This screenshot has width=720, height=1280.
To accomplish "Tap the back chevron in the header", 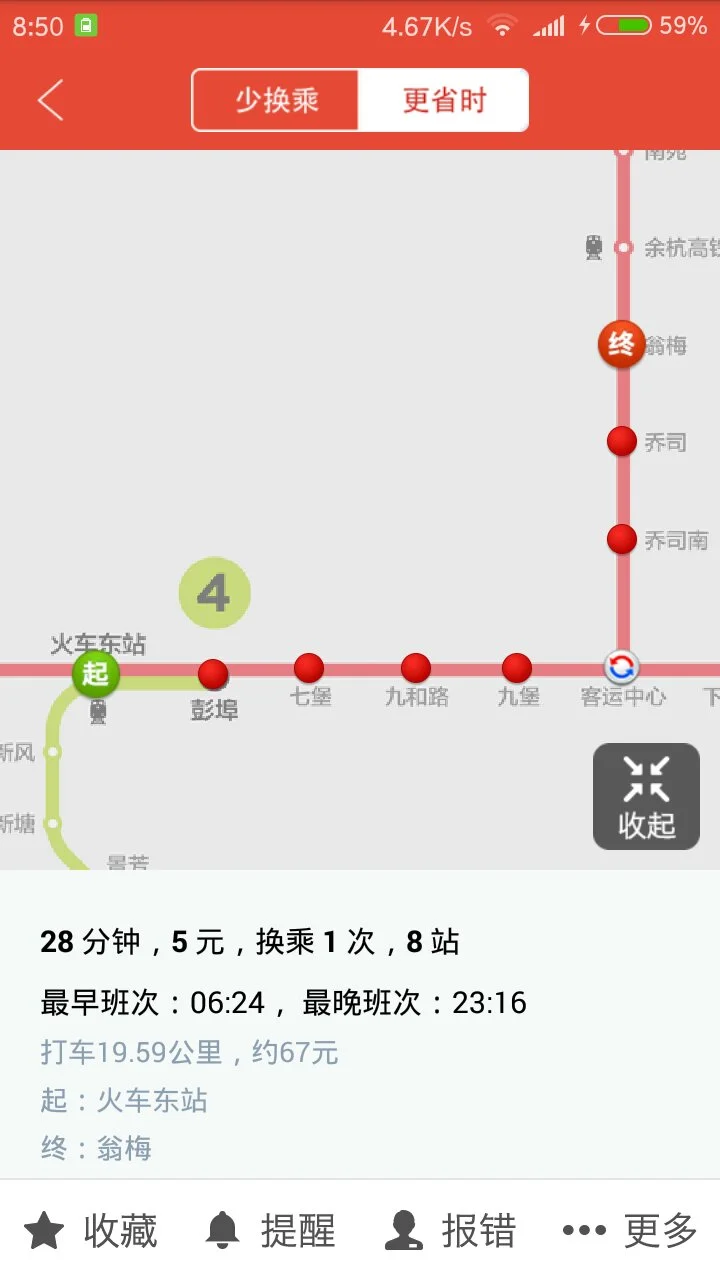I will tap(50, 100).
